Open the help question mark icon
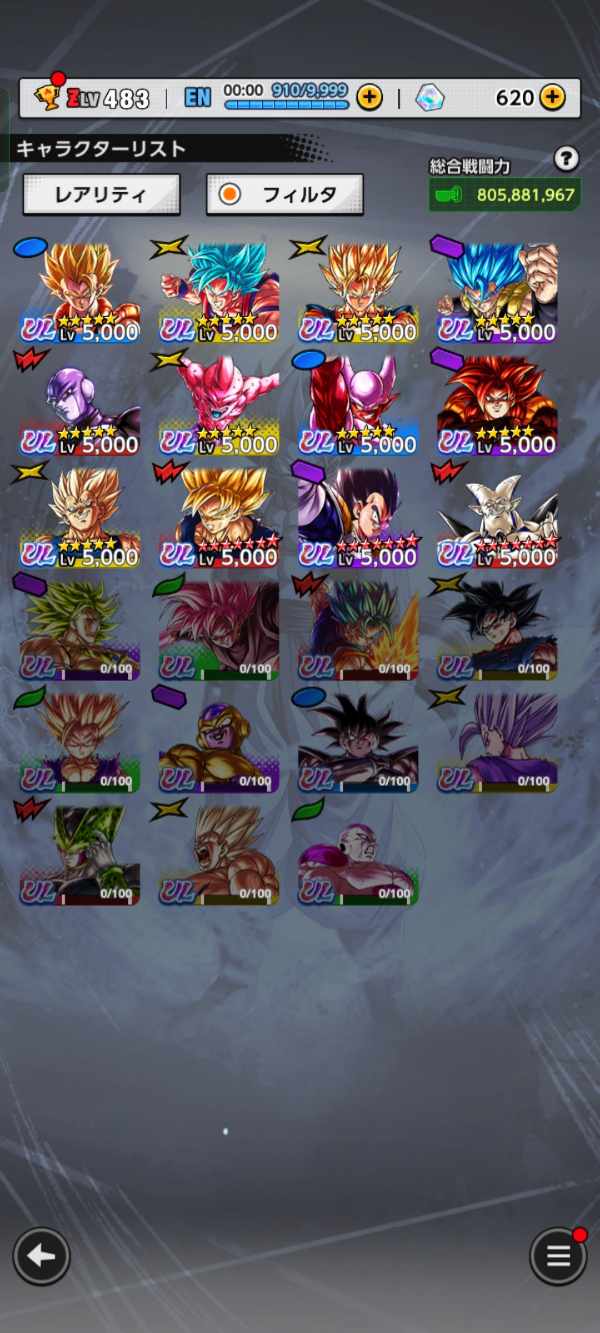 566,158
